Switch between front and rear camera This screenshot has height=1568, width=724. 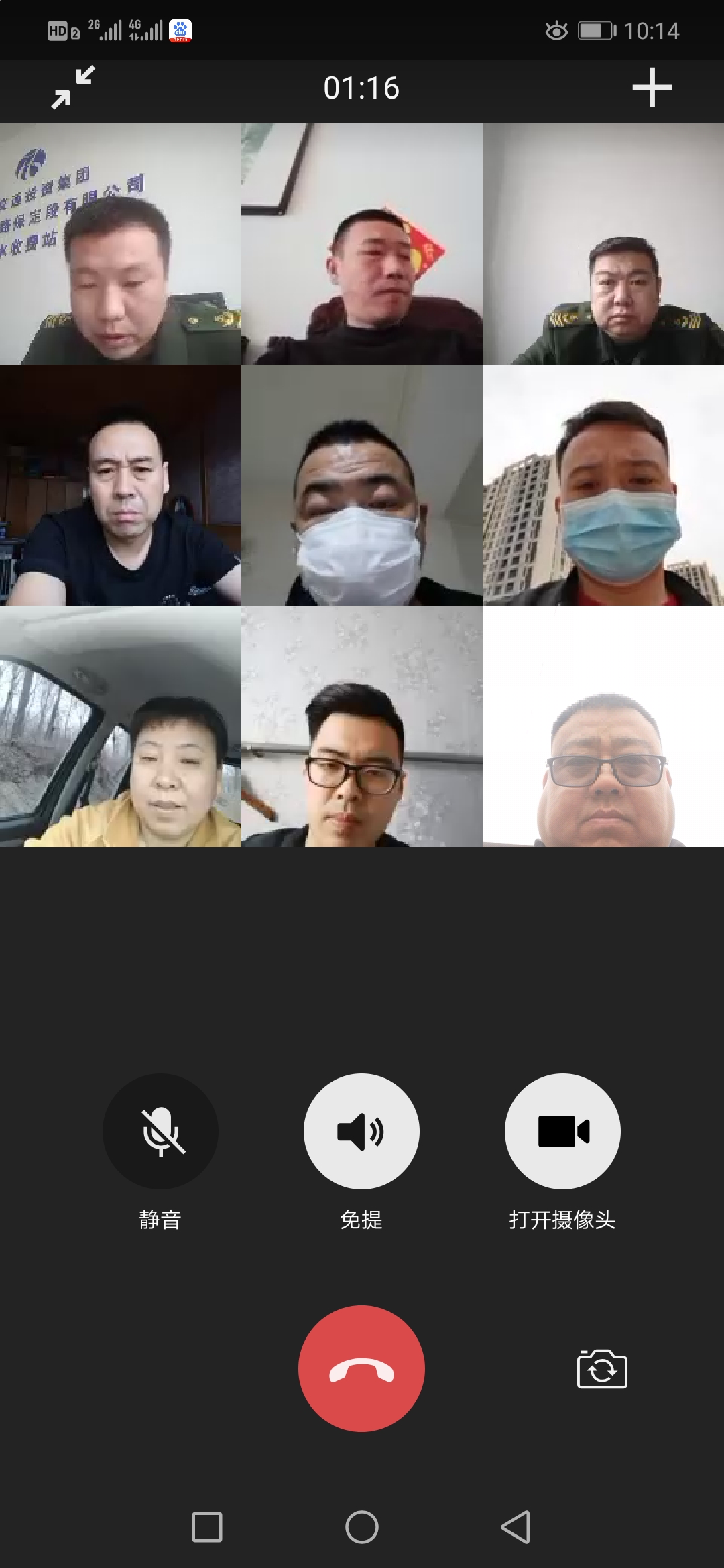[602, 1369]
